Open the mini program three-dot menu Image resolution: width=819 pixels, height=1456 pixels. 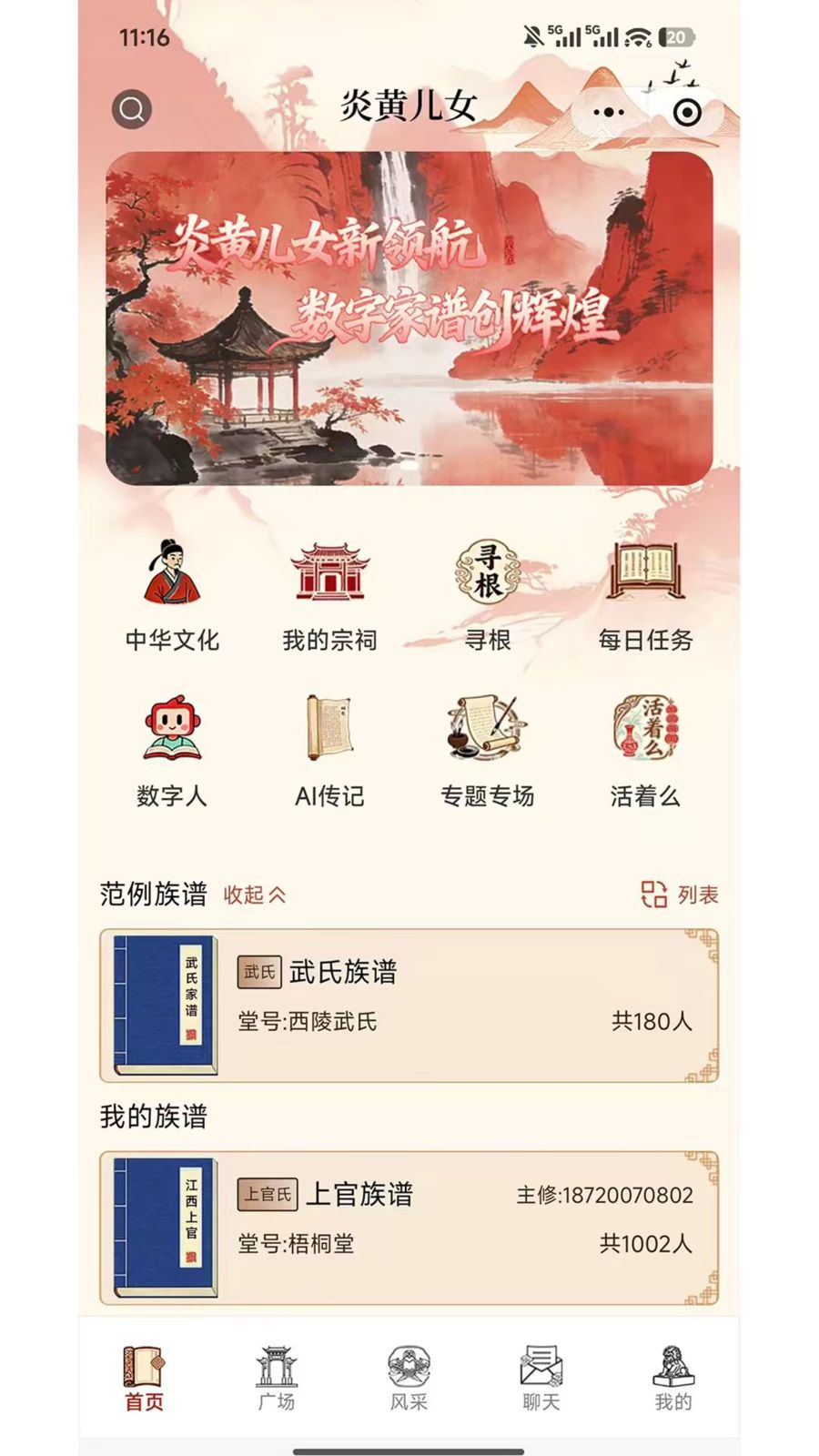pyautogui.click(x=609, y=112)
